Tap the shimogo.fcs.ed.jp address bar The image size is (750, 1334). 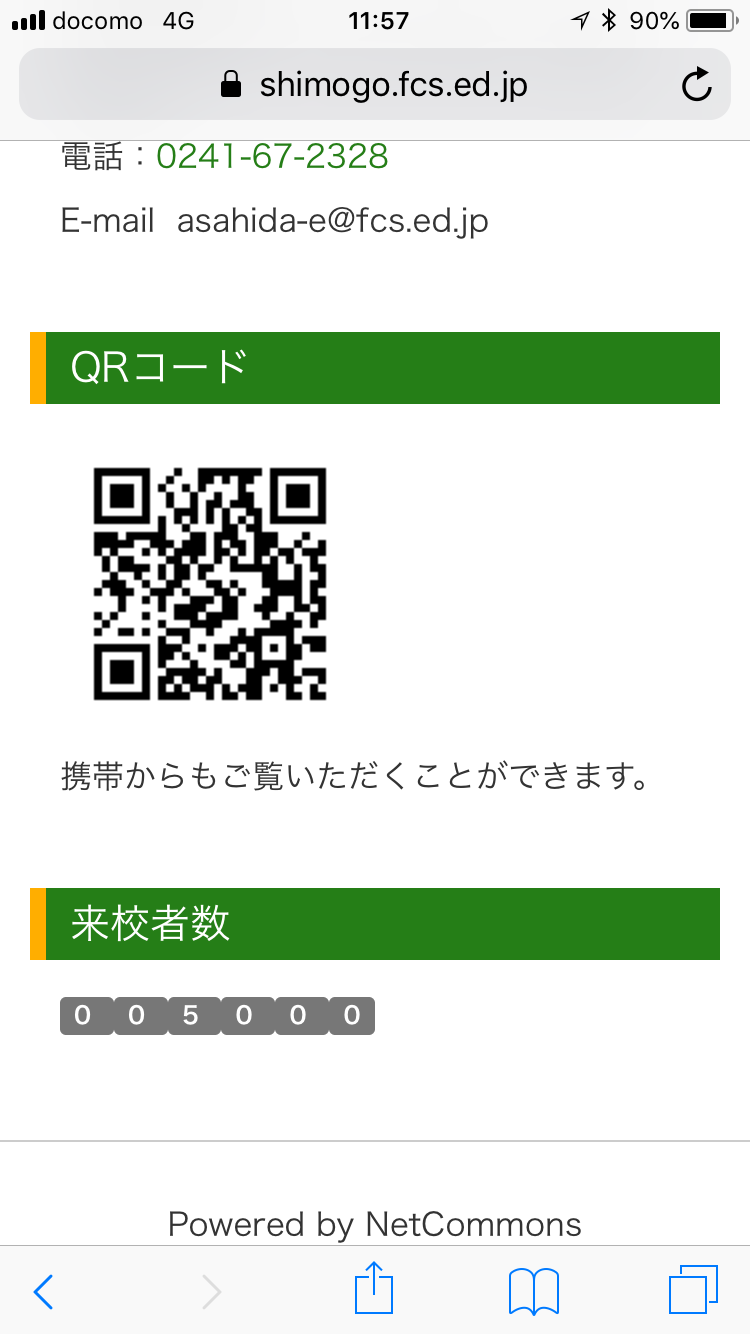pos(375,85)
